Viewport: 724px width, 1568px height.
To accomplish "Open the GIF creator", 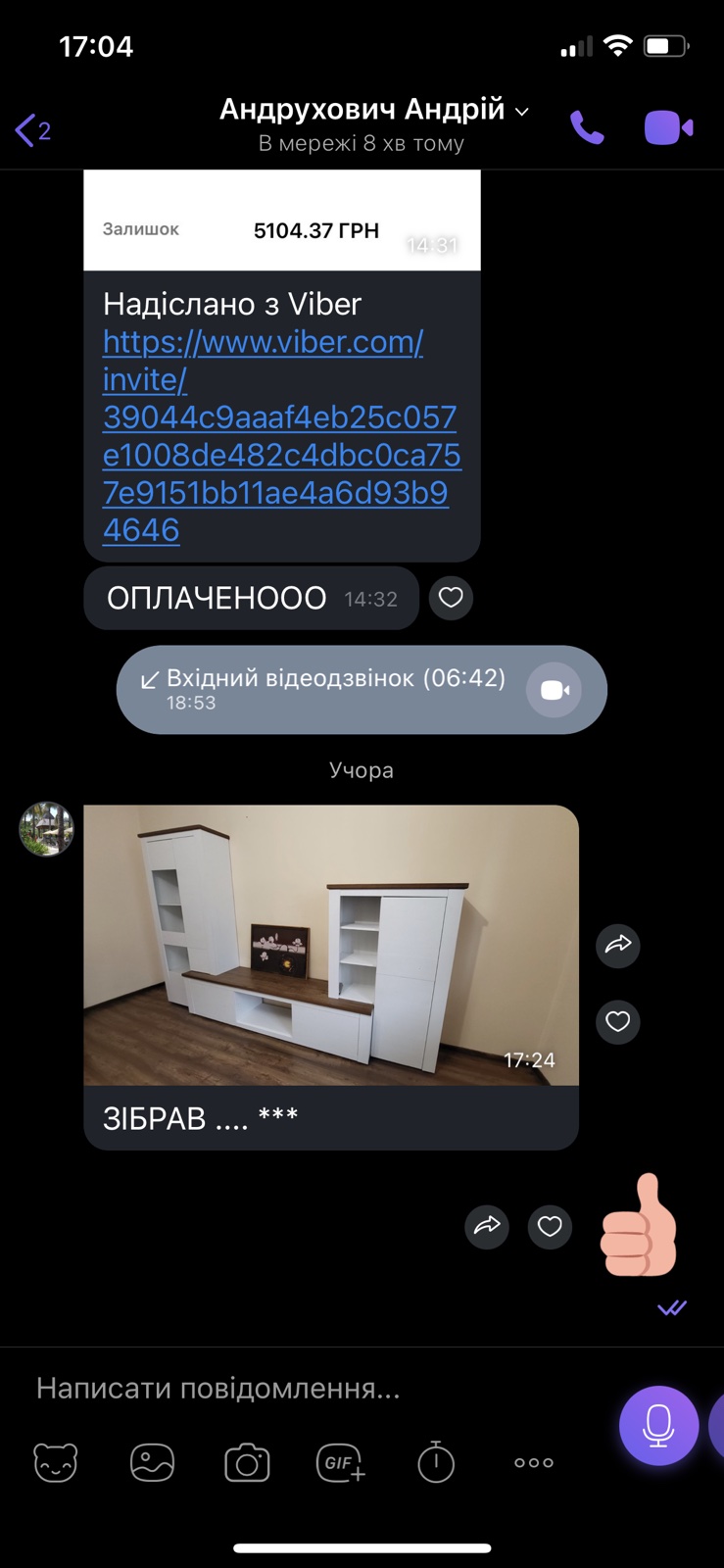I will [x=341, y=1463].
